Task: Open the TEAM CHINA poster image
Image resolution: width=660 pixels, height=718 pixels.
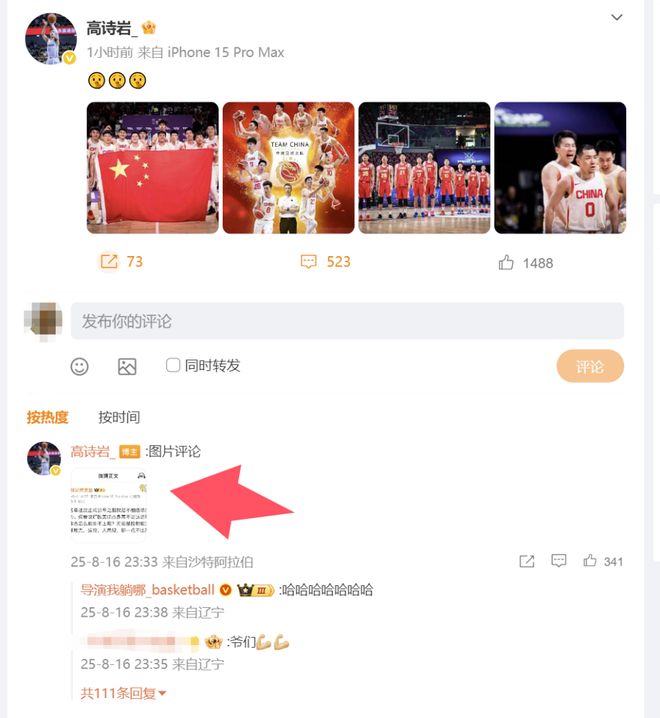Action: pyautogui.click(x=288, y=167)
